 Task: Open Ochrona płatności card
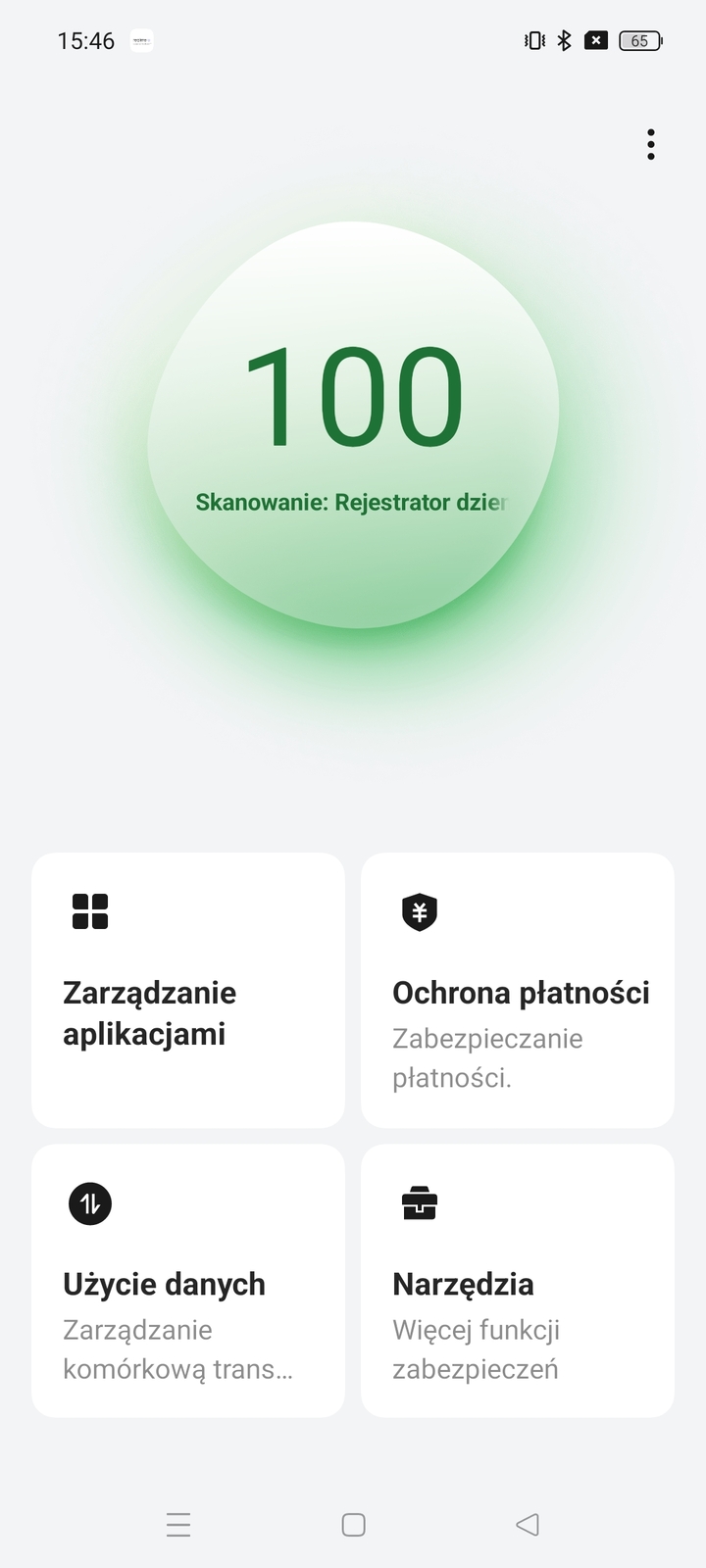[518, 990]
